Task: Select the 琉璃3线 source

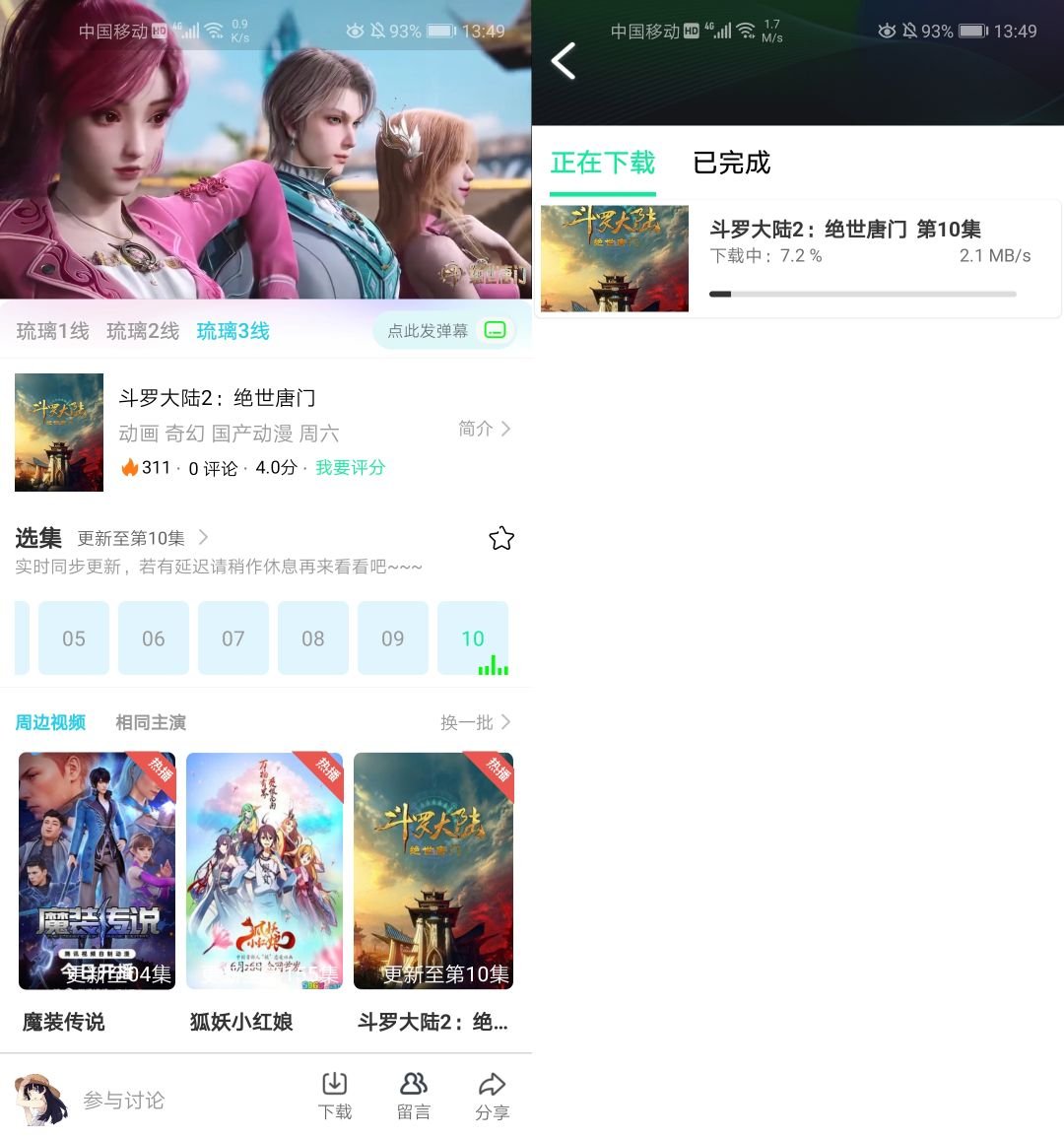Action: [233, 331]
